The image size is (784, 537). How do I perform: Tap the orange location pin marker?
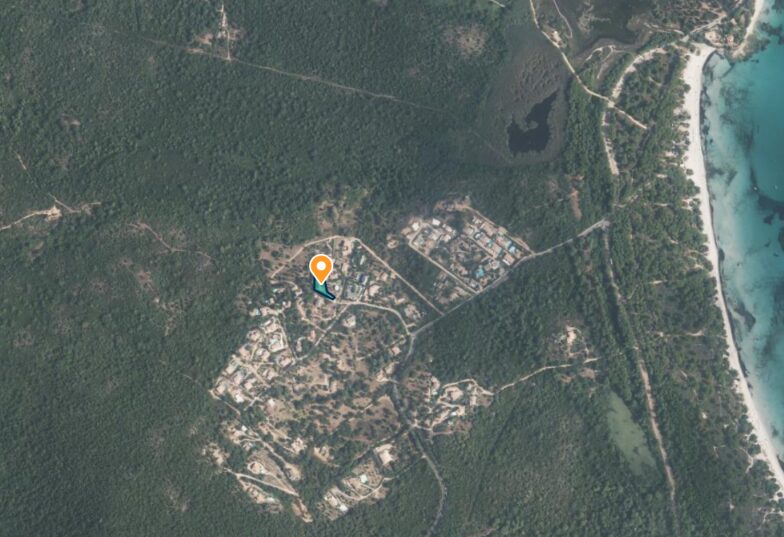(x=320, y=269)
